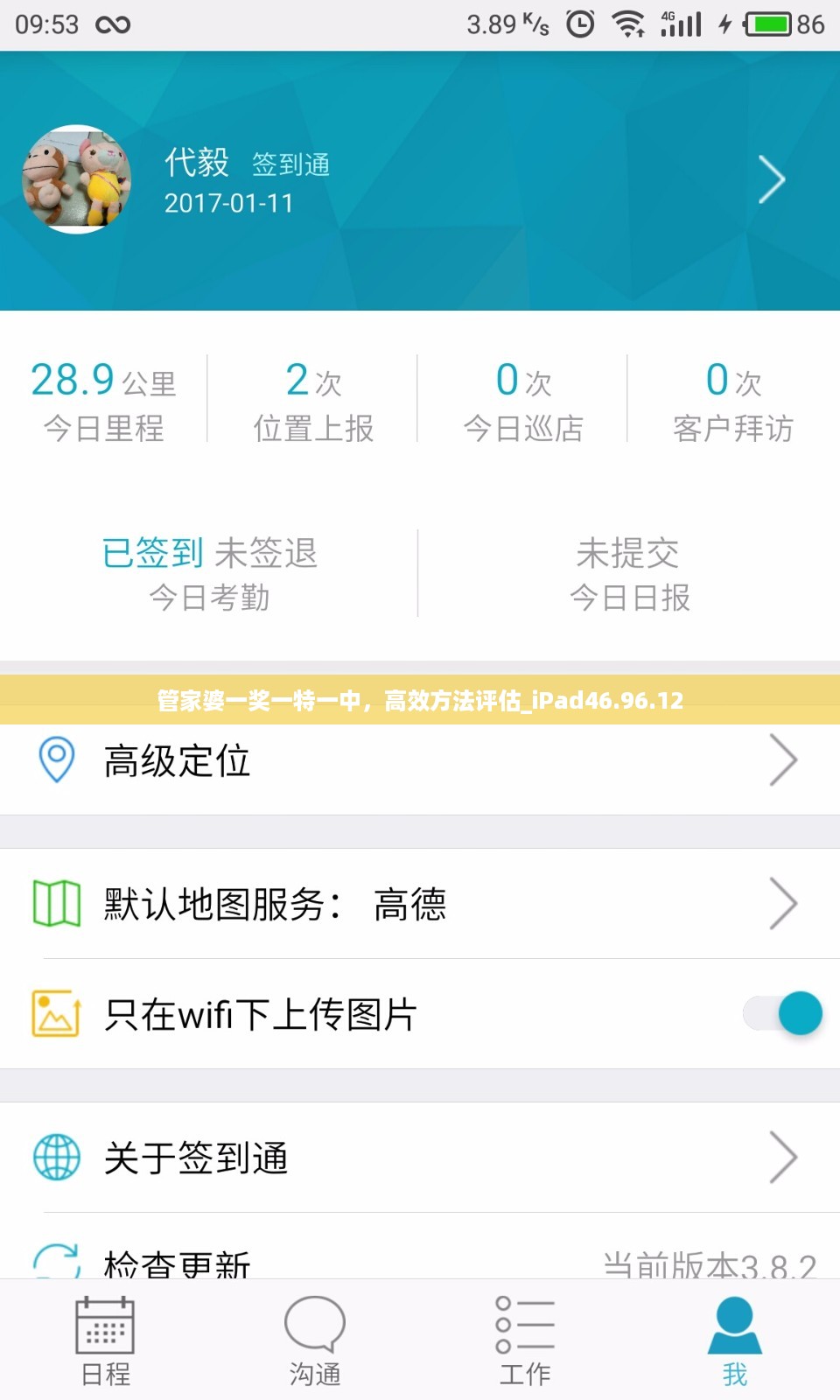Open today's attendance 今日考勤
This screenshot has height=1400, width=840.
coord(209,574)
